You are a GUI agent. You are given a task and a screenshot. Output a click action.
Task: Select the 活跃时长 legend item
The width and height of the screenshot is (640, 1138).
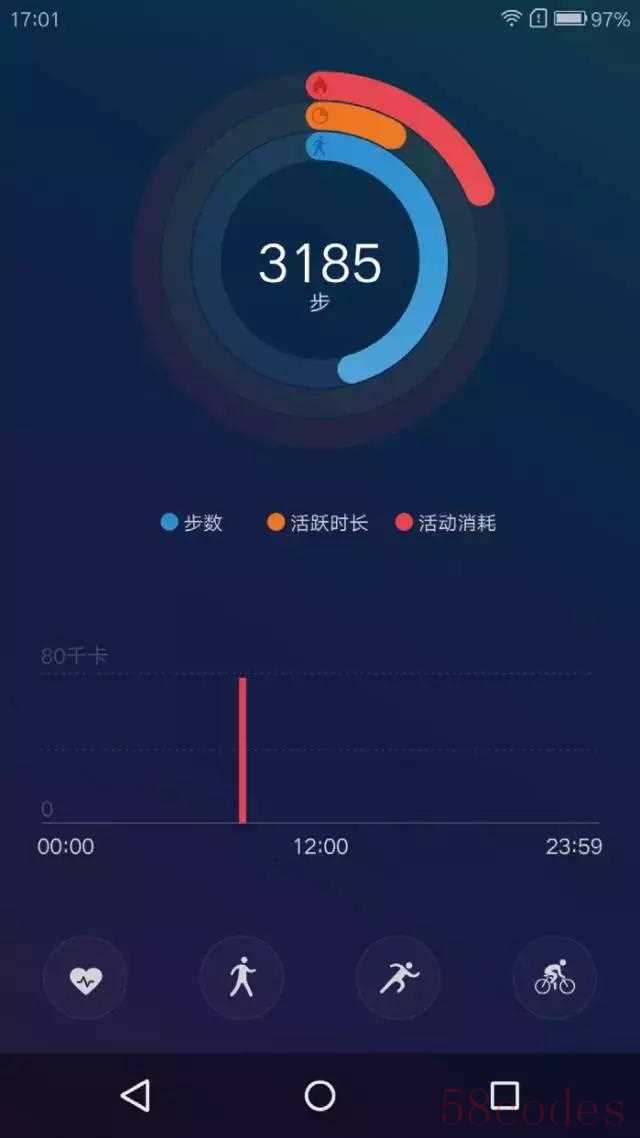(318, 522)
